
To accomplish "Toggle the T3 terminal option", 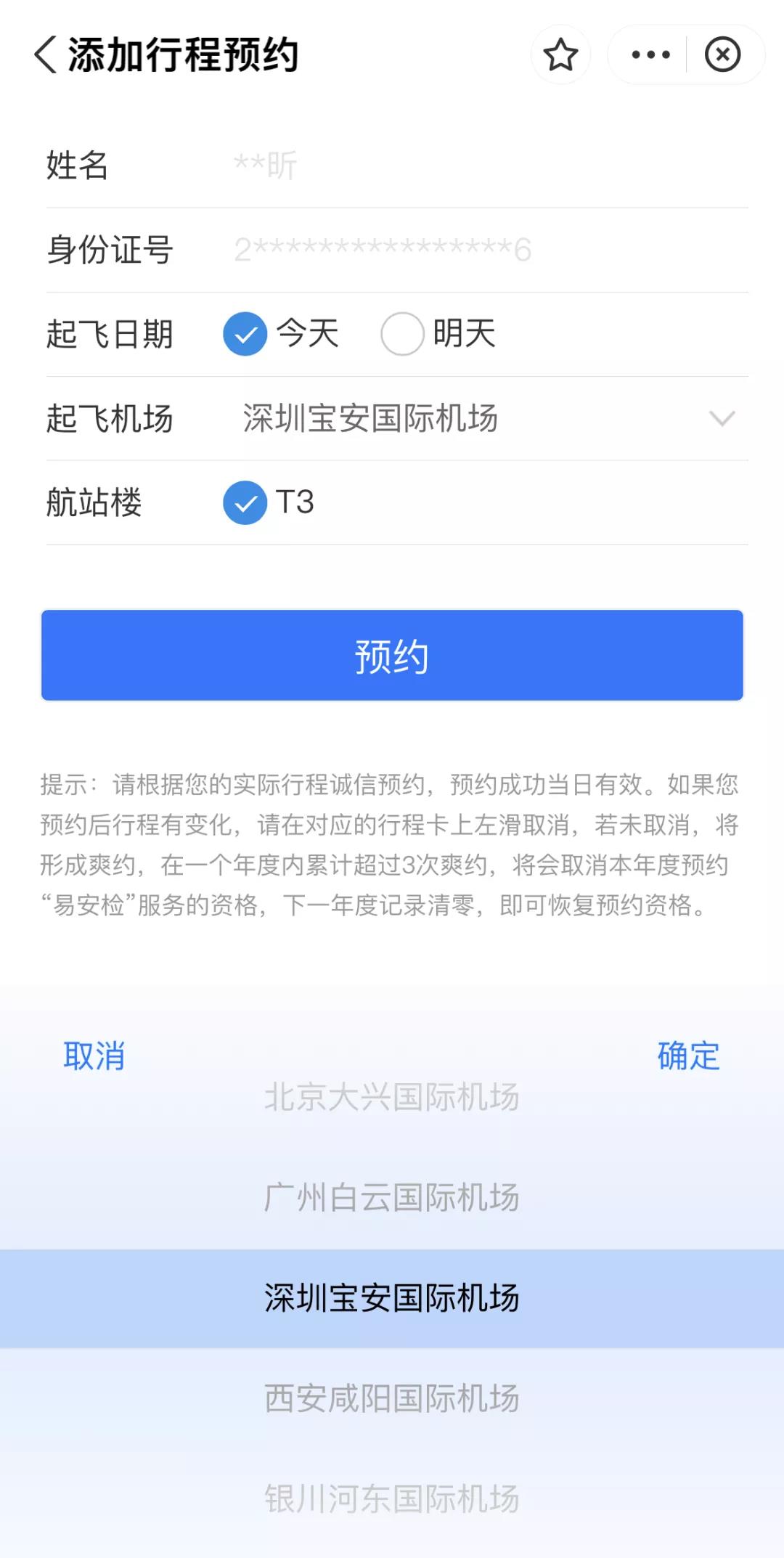I will click(x=245, y=502).
